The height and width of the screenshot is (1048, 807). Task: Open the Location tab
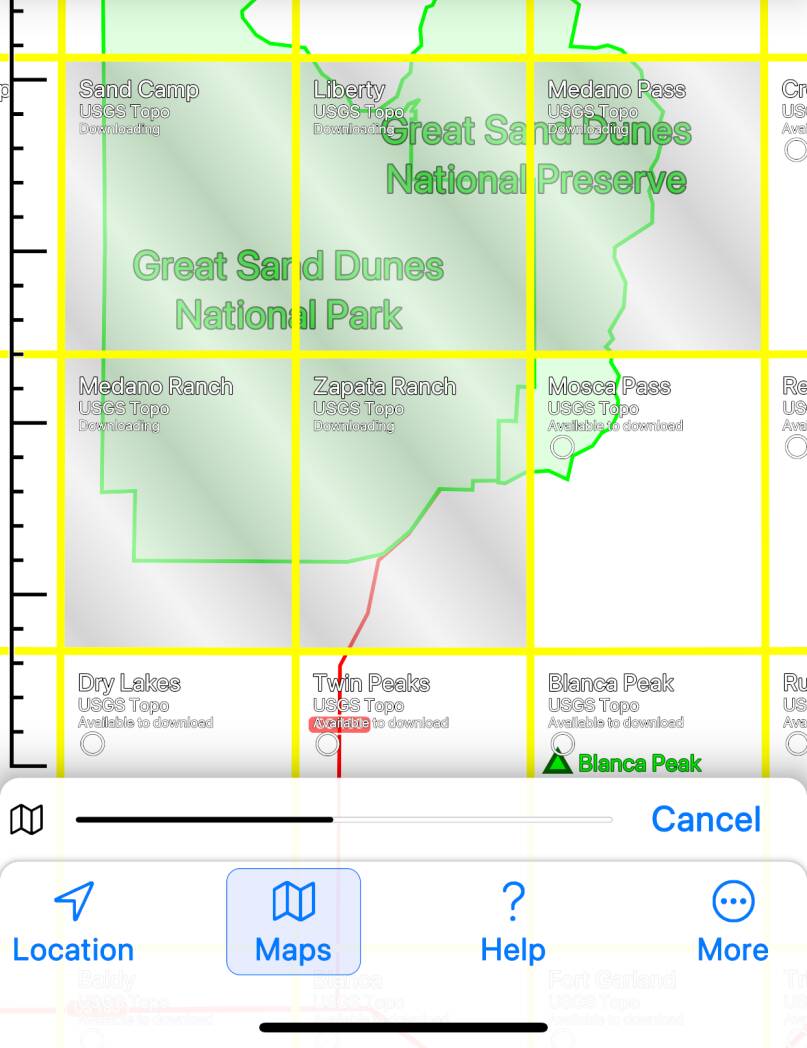73,922
